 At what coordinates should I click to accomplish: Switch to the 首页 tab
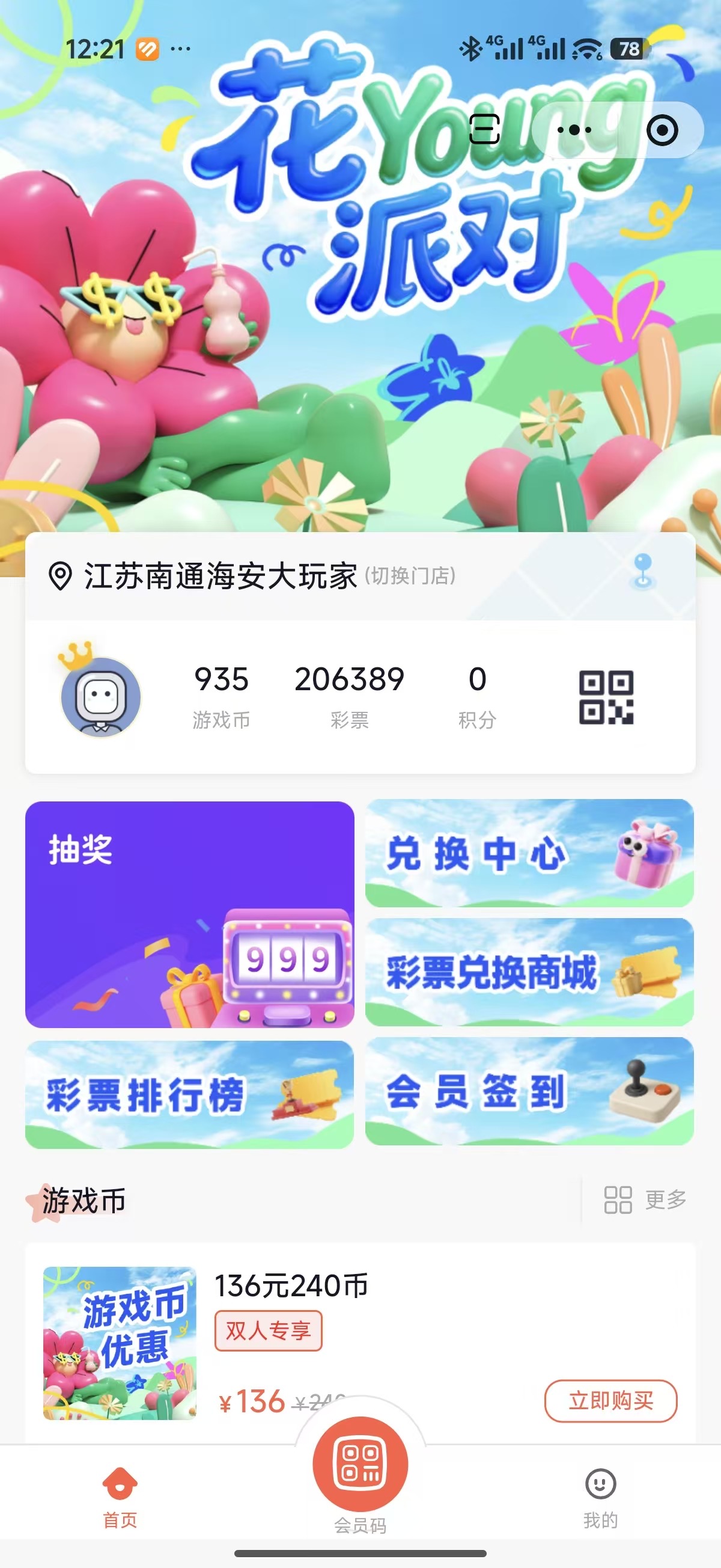(120, 1498)
